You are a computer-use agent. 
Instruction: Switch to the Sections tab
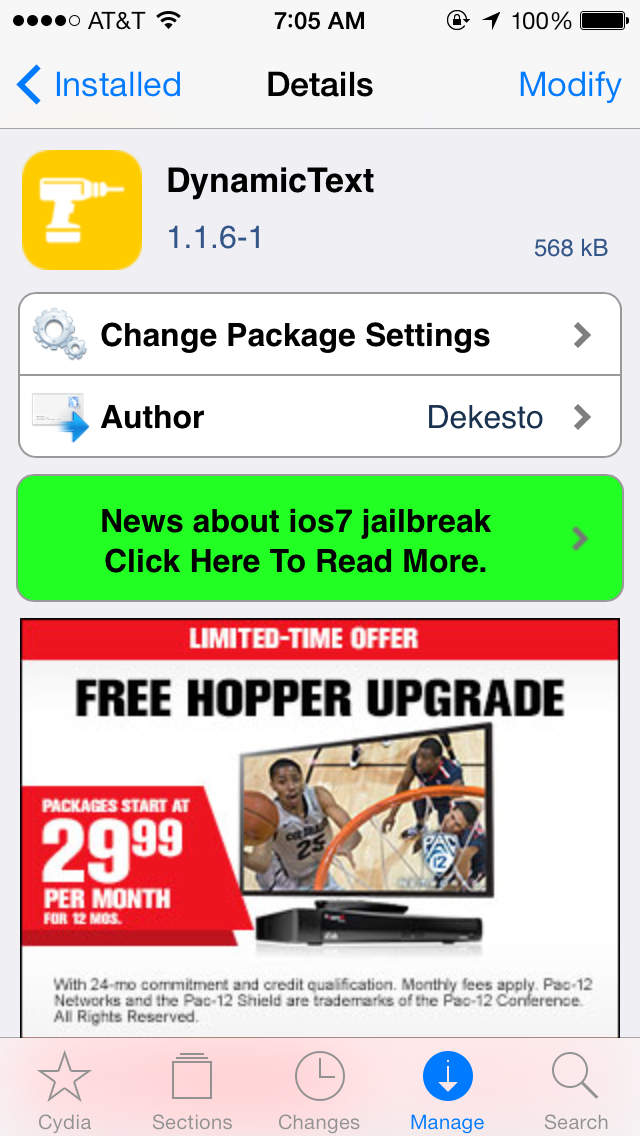[192, 1090]
